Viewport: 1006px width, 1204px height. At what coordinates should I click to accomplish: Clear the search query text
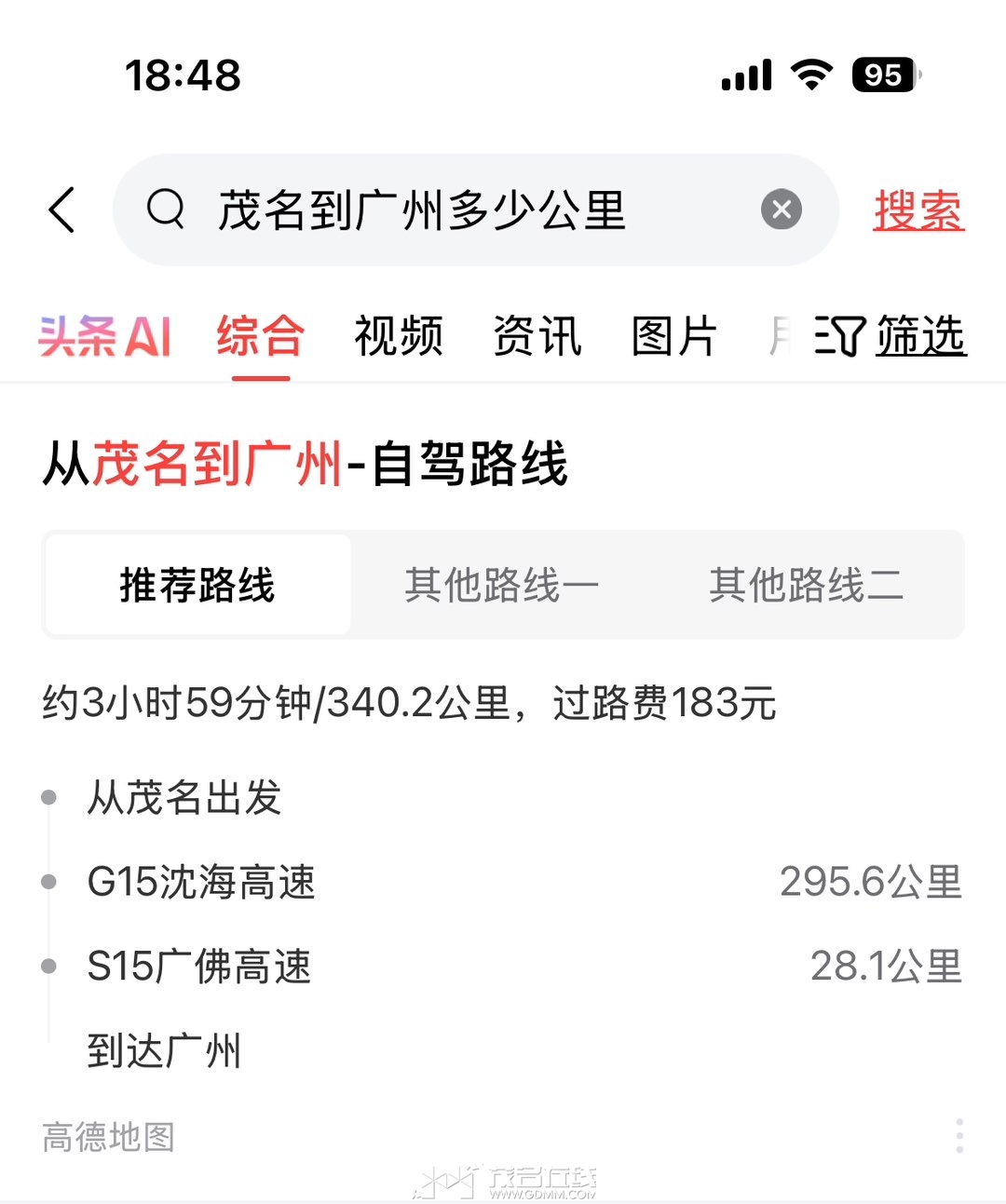(x=781, y=210)
